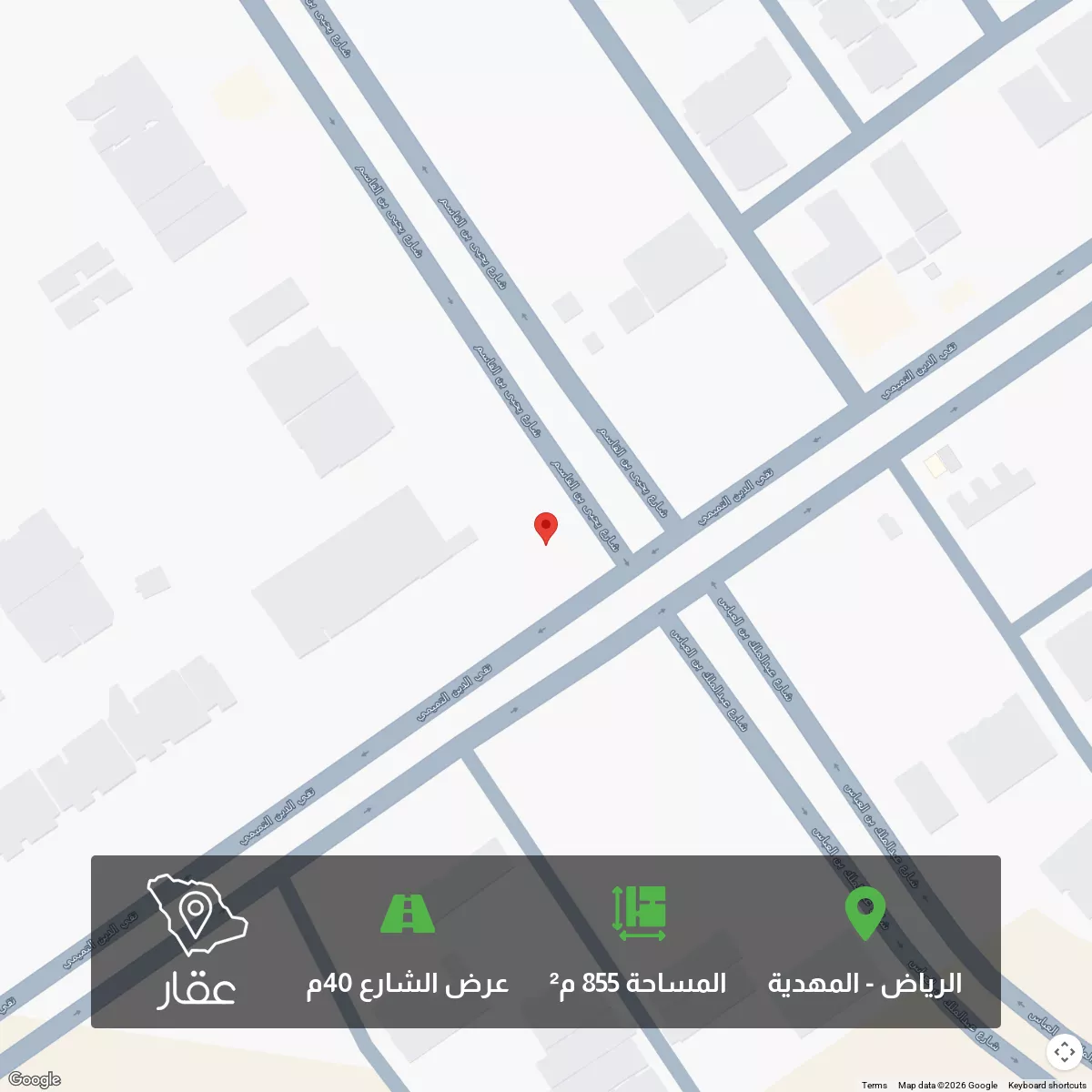Tap the red location marker pin
Image resolution: width=1092 pixels, height=1092 pixels.
tap(545, 529)
